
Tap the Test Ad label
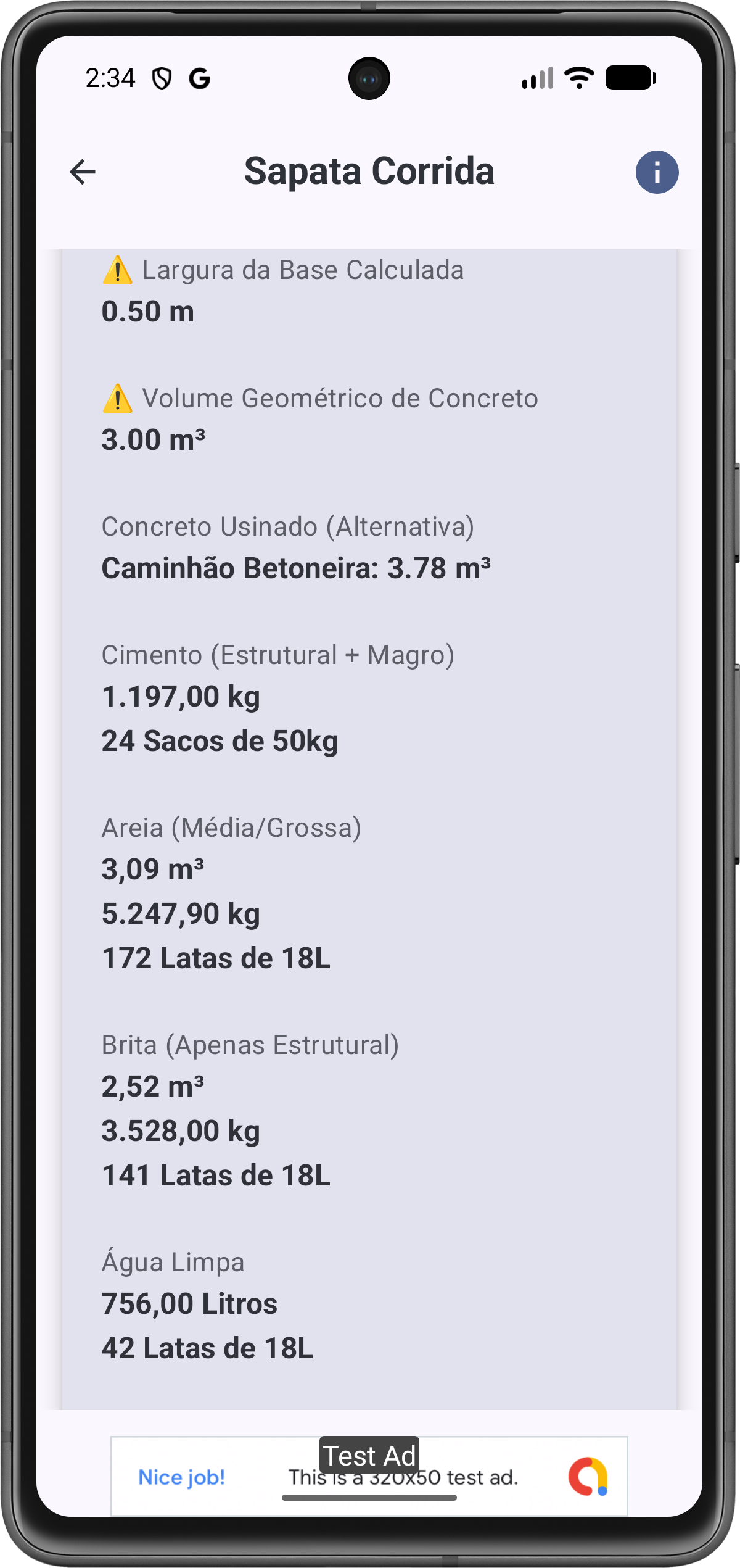pyautogui.click(x=370, y=1455)
